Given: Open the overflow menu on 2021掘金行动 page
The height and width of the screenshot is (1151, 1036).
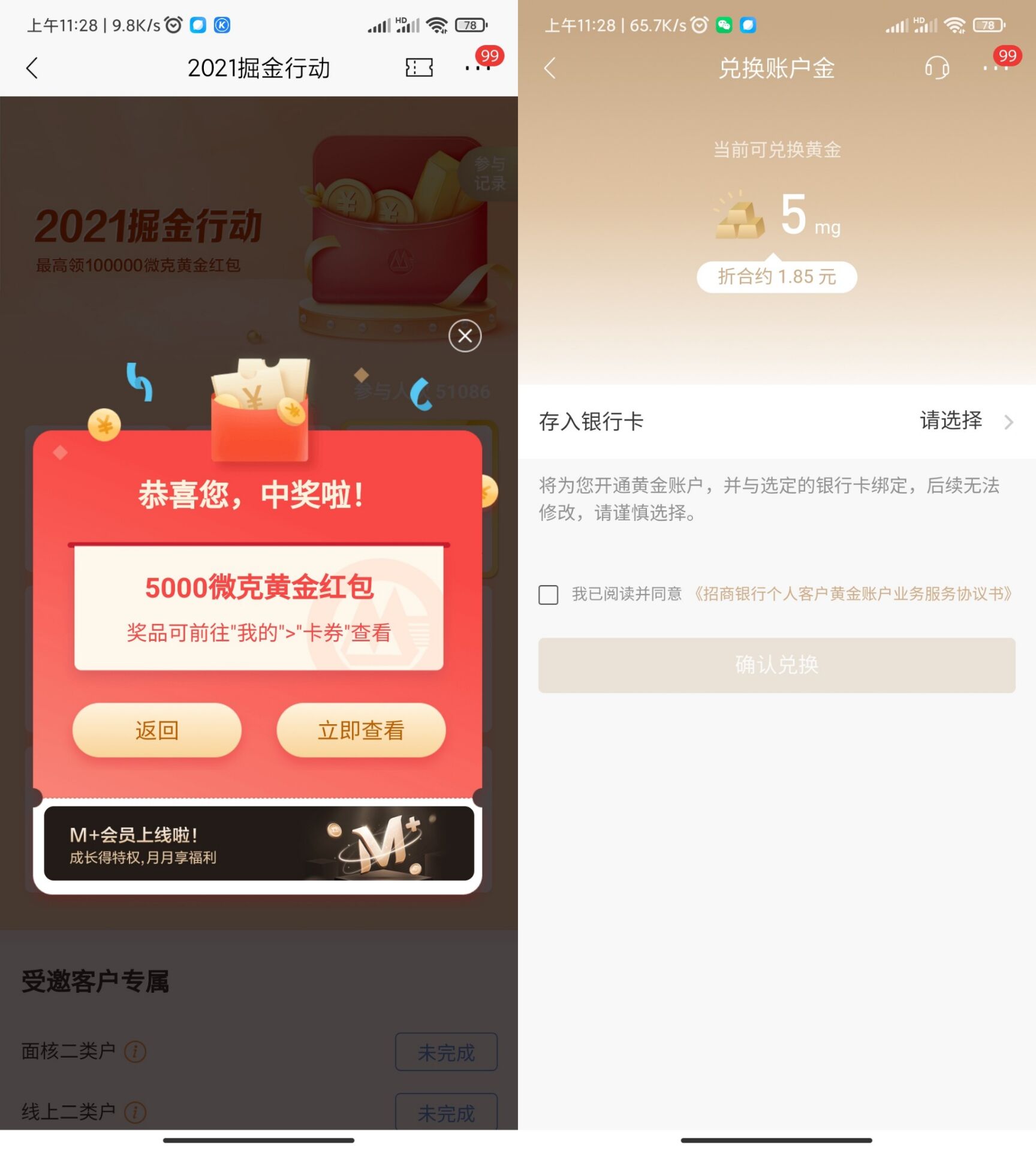Looking at the screenshot, I should [477, 68].
